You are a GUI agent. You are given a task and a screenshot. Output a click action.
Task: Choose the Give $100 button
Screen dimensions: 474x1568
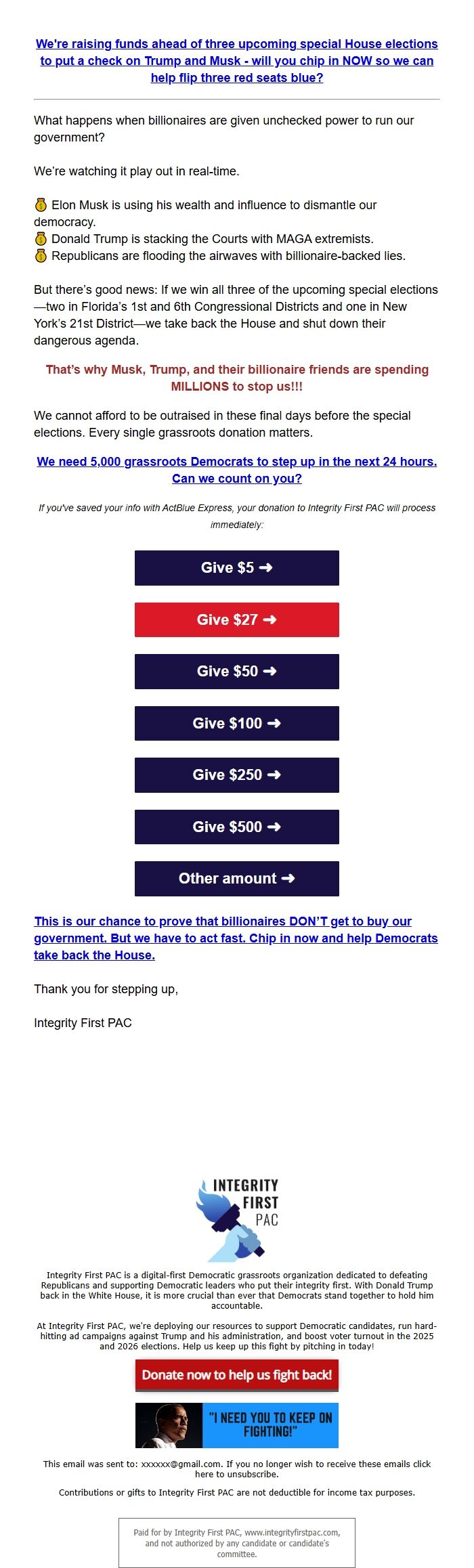tap(237, 724)
